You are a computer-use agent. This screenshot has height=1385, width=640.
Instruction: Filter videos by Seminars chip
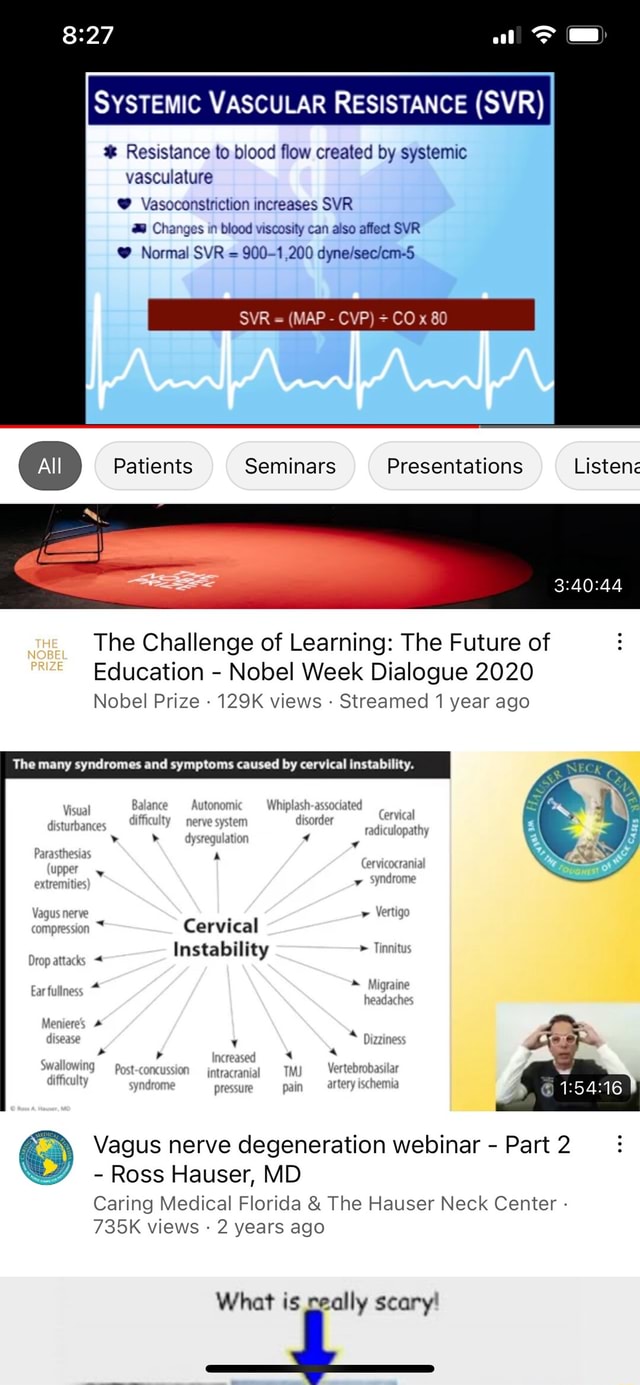click(x=290, y=466)
